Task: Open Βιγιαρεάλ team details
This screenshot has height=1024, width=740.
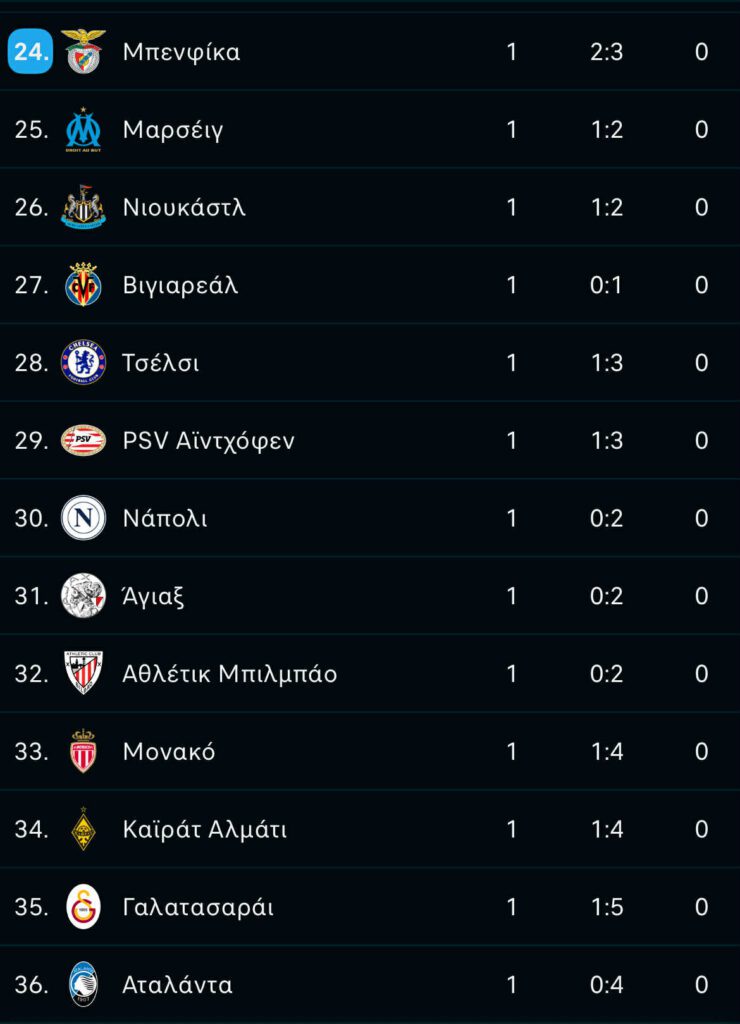Action: [x=370, y=285]
